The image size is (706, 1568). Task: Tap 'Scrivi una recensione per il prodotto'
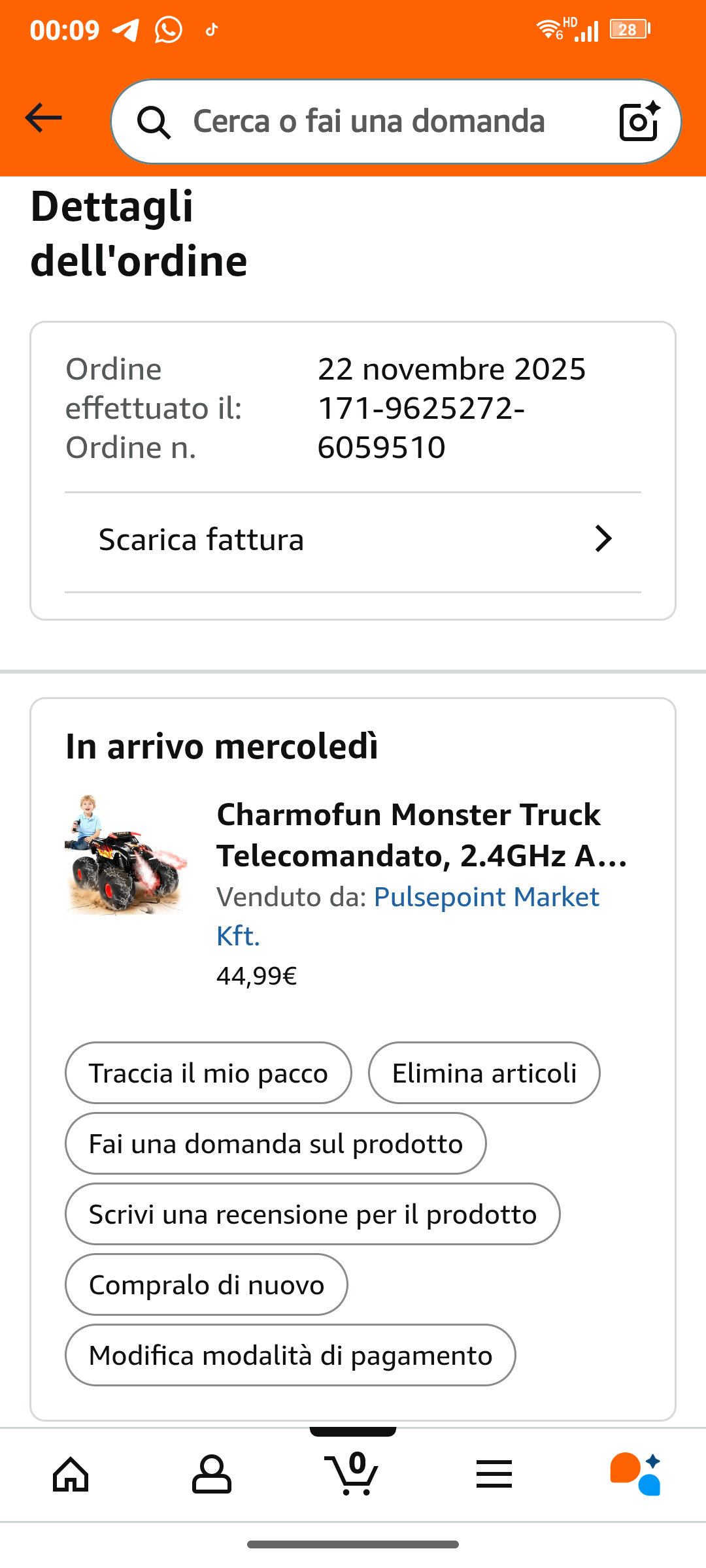pyautogui.click(x=312, y=1214)
